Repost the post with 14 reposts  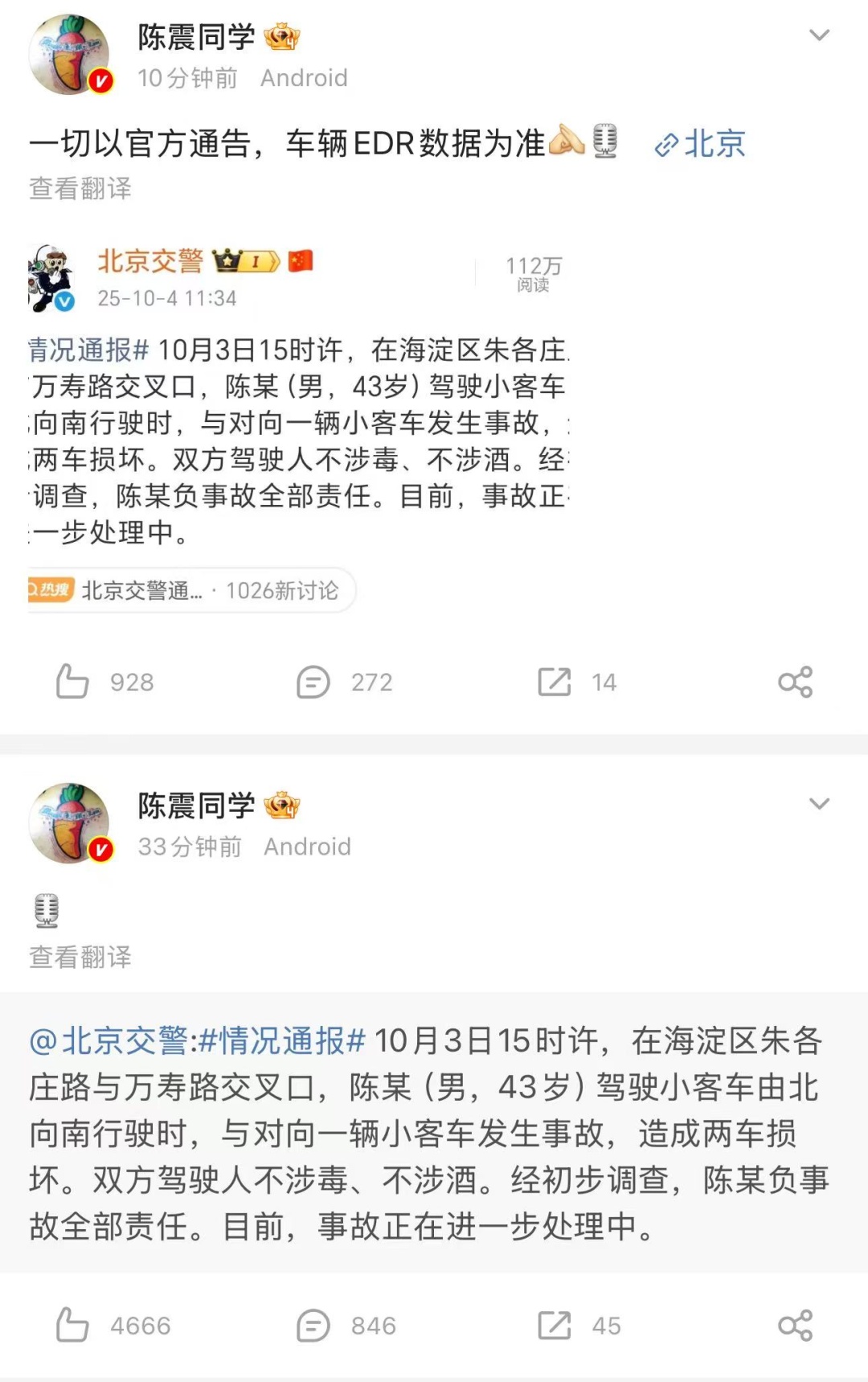point(555,682)
